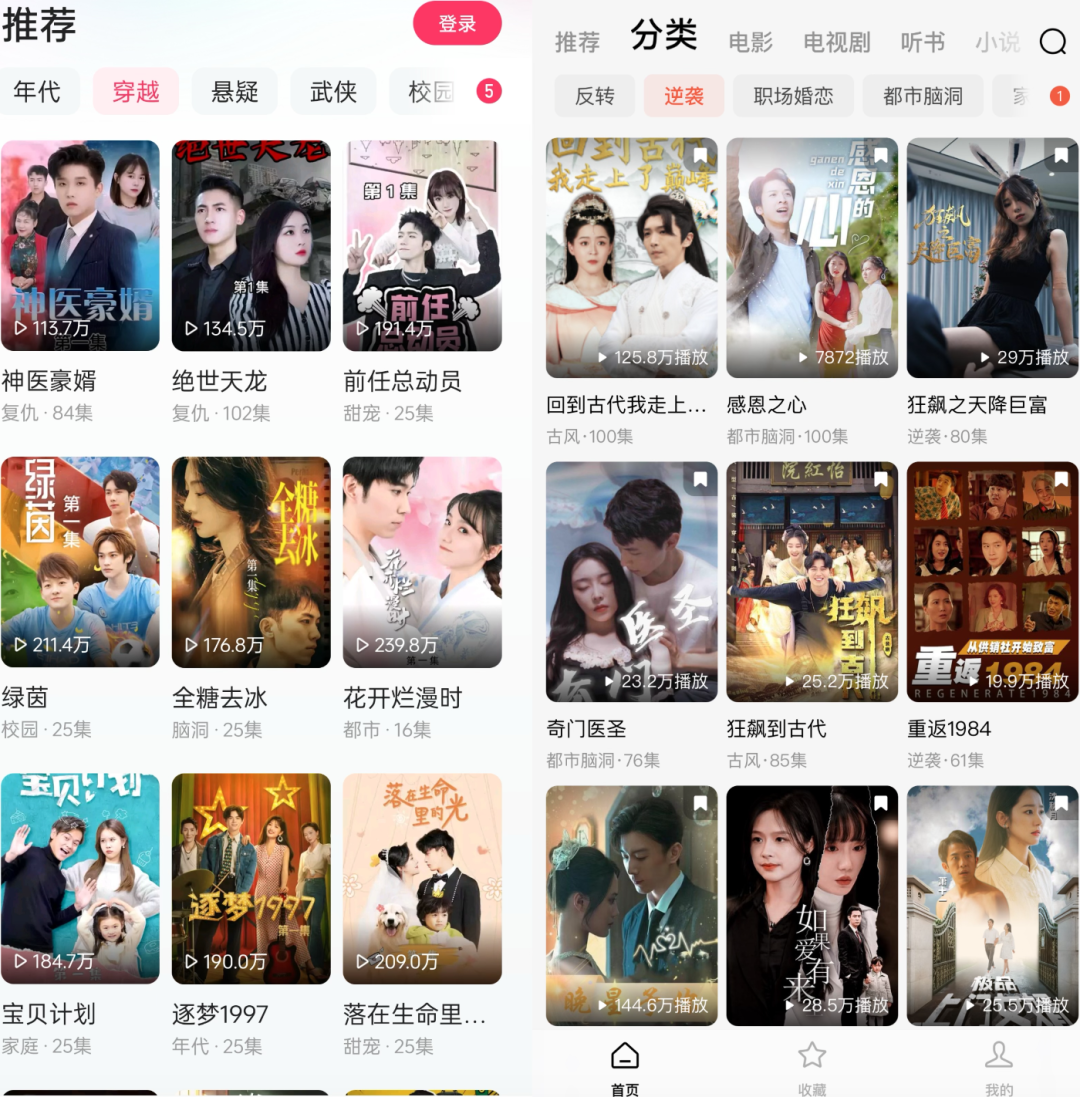Switch to the 电视剧 tab
Viewport: 1080px width, 1097px height.
pyautogui.click(x=837, y=42)
